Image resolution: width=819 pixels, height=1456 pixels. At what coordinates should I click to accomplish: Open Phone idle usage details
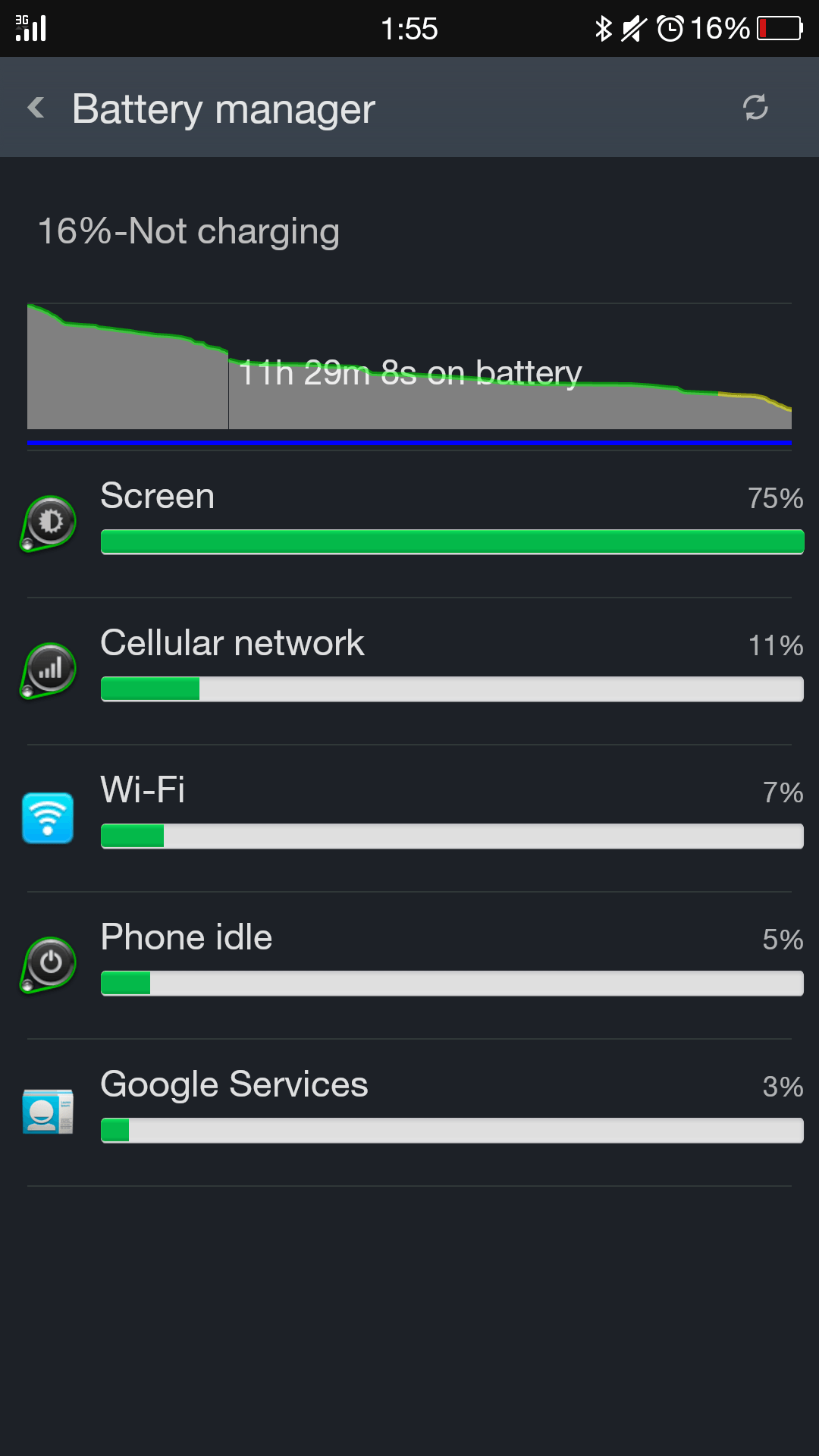(409, 965)
